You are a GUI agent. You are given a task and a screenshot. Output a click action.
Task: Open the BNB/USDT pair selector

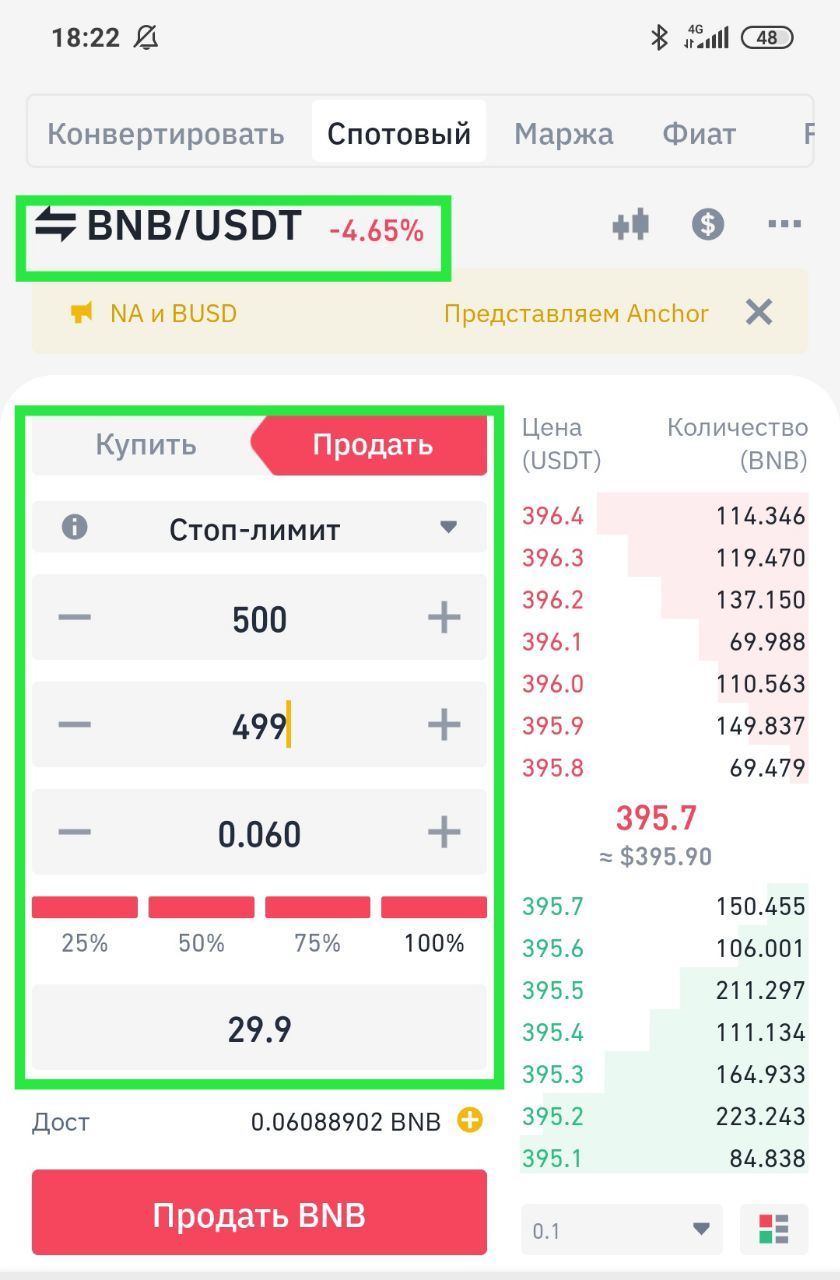coord(168,227)
